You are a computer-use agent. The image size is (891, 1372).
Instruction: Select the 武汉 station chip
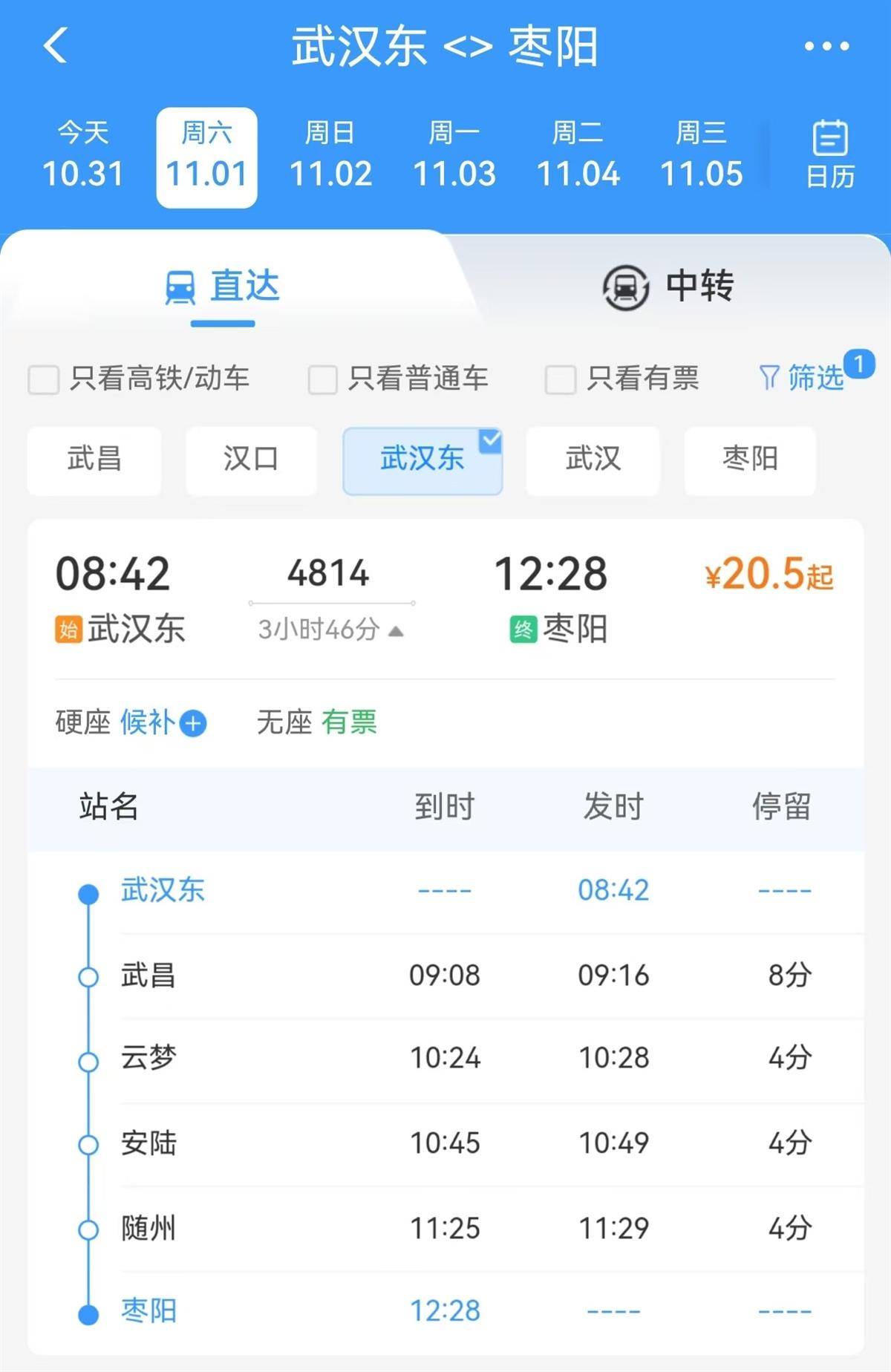point(593,460)
